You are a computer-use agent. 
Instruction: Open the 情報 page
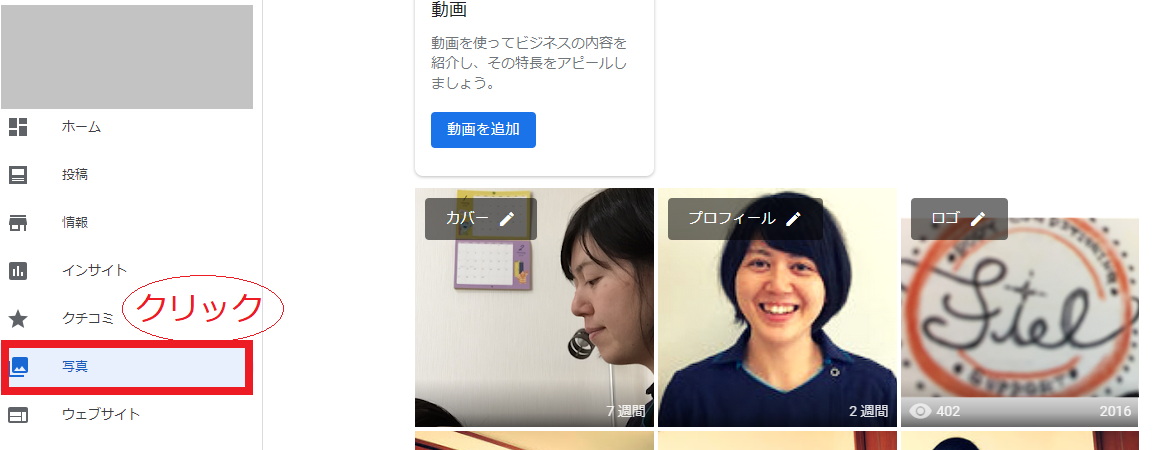(x=75, y=222)
